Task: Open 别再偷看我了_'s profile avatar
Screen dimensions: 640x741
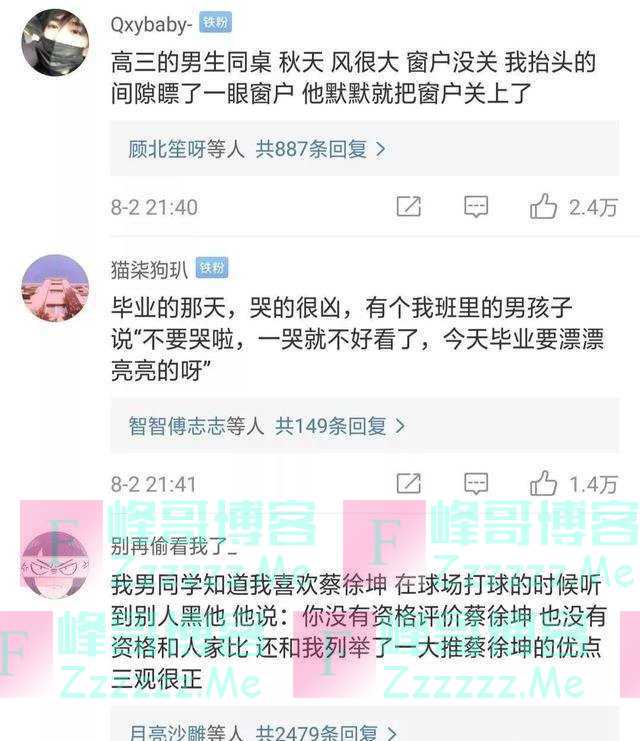Action: coord(55,565)
